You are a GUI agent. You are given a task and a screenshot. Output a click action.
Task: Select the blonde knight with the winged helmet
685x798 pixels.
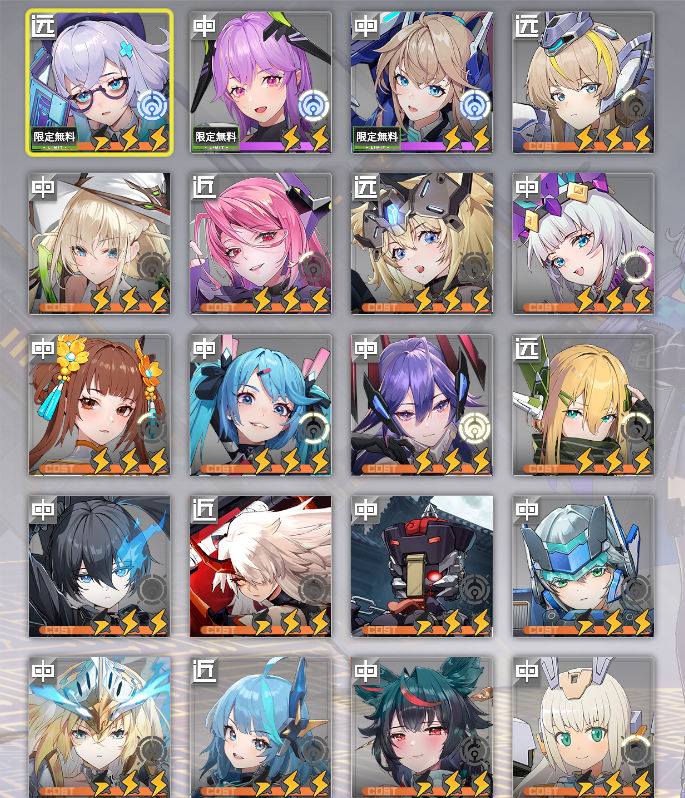tap(100, 727)
